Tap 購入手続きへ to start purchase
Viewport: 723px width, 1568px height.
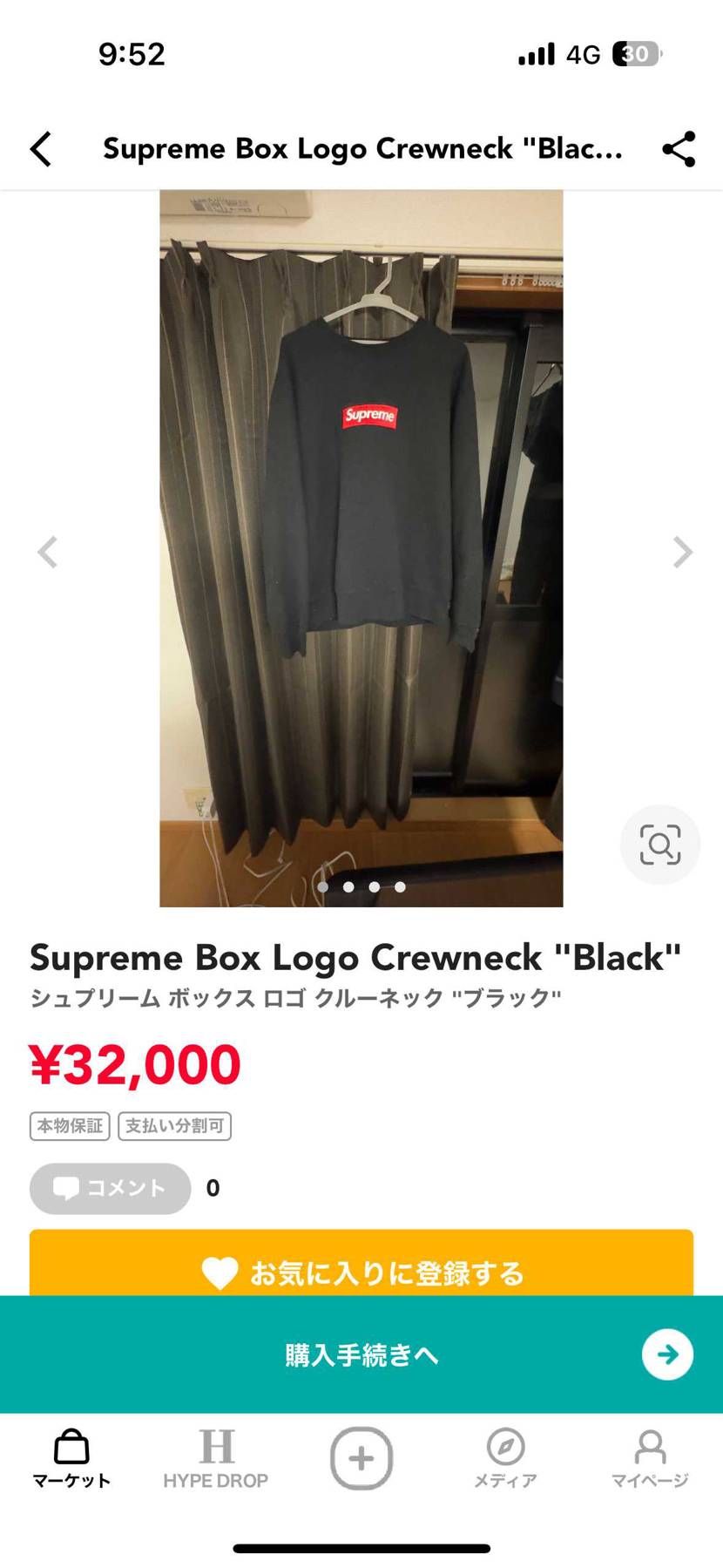click(361, 1354)
